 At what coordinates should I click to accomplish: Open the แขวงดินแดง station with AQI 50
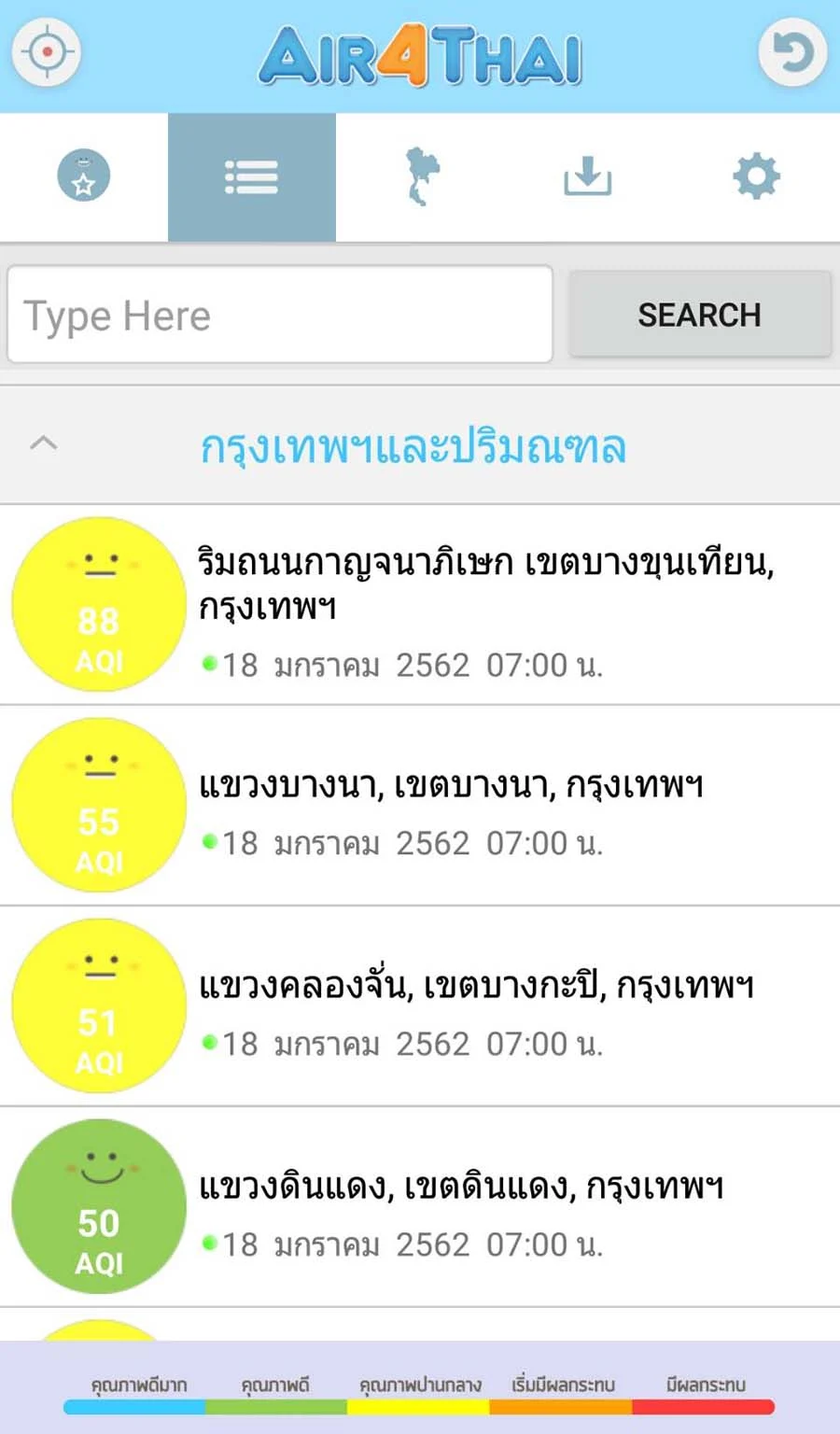[420, 1207]
